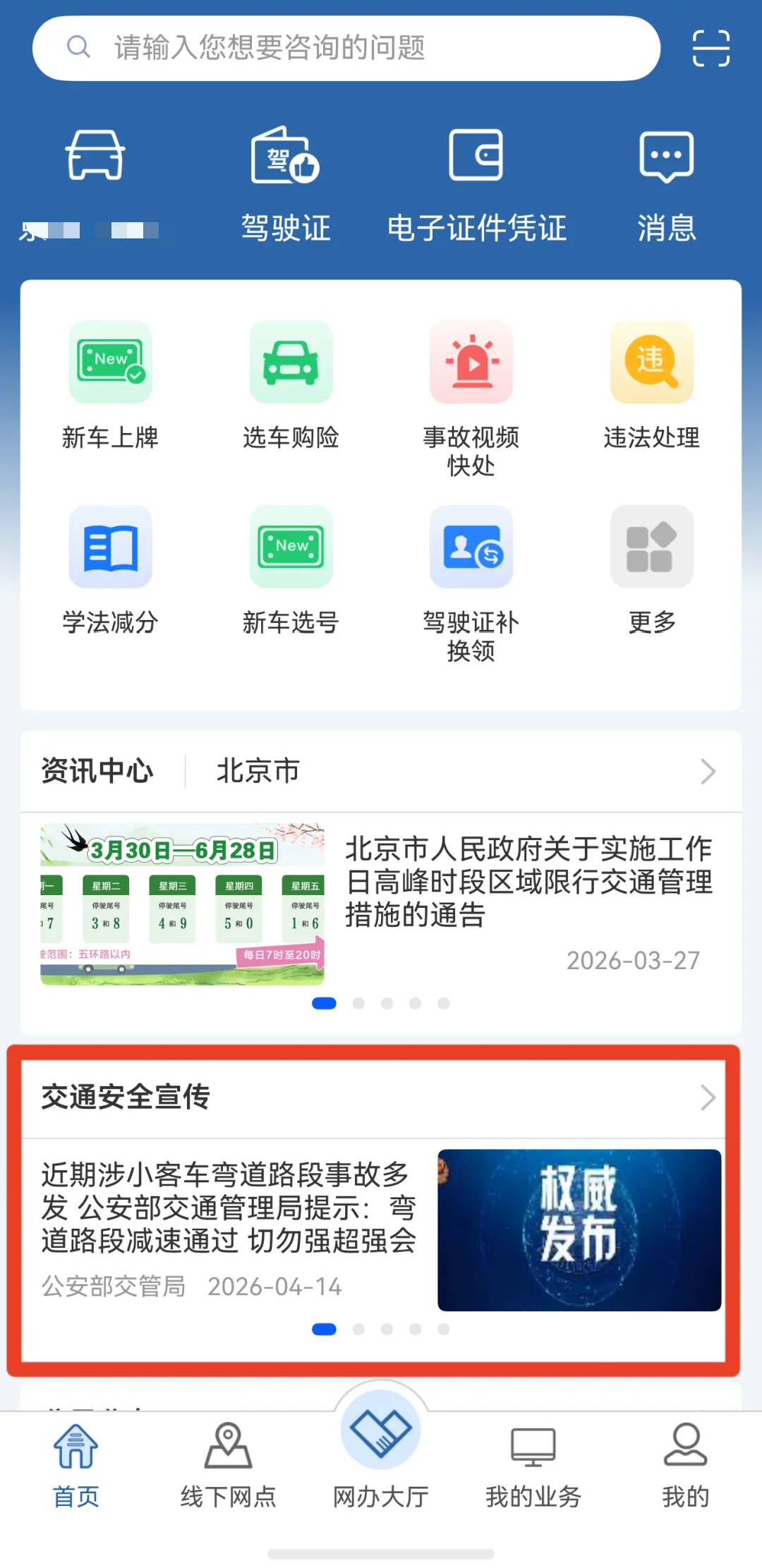
Task: Open 驾驶证 shortcut
Action: (x=286, y=185)
